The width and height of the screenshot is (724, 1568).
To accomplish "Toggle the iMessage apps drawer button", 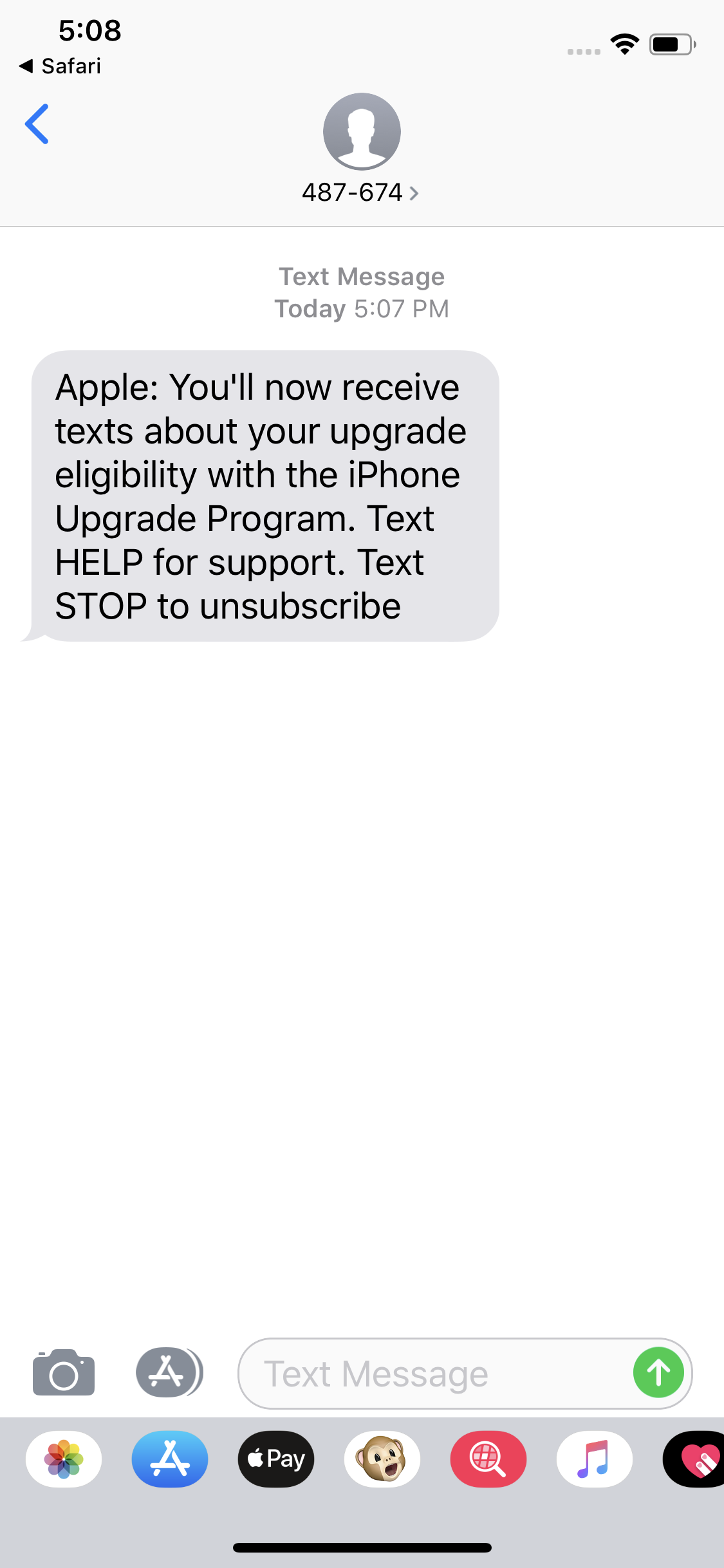I will click(x=169, y=1372).
